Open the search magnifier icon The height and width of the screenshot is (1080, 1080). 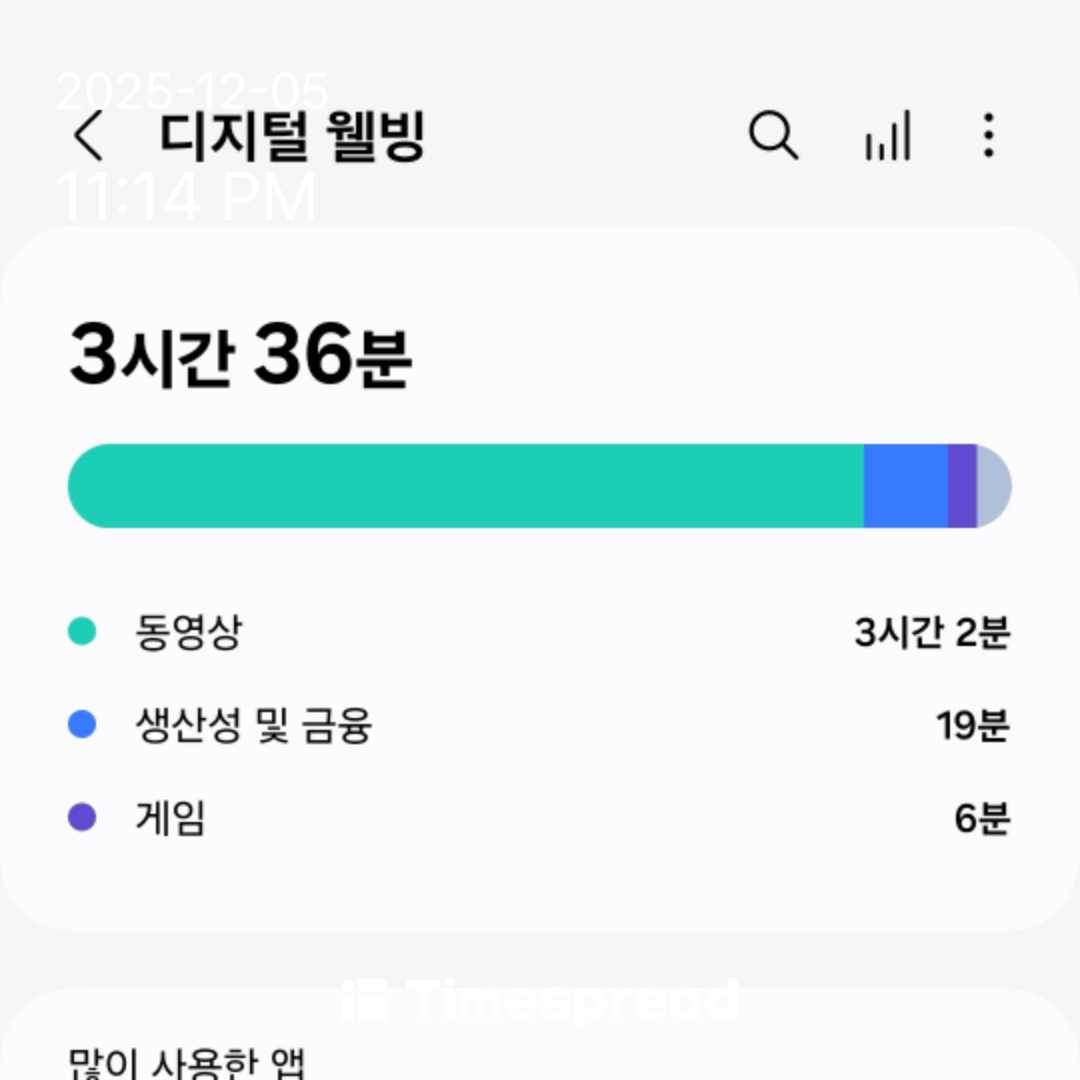coord(773,135)
